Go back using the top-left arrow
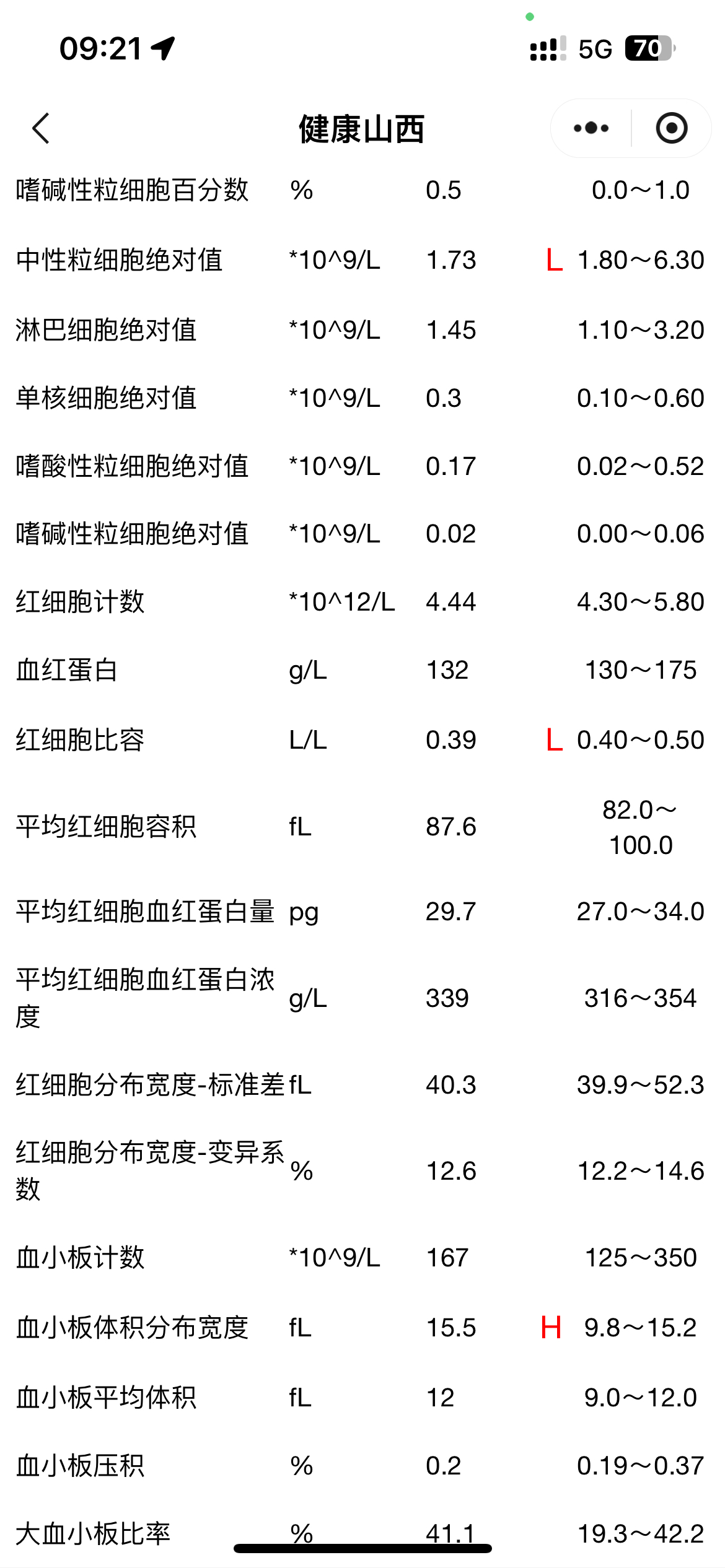 [x=41, y=128]
